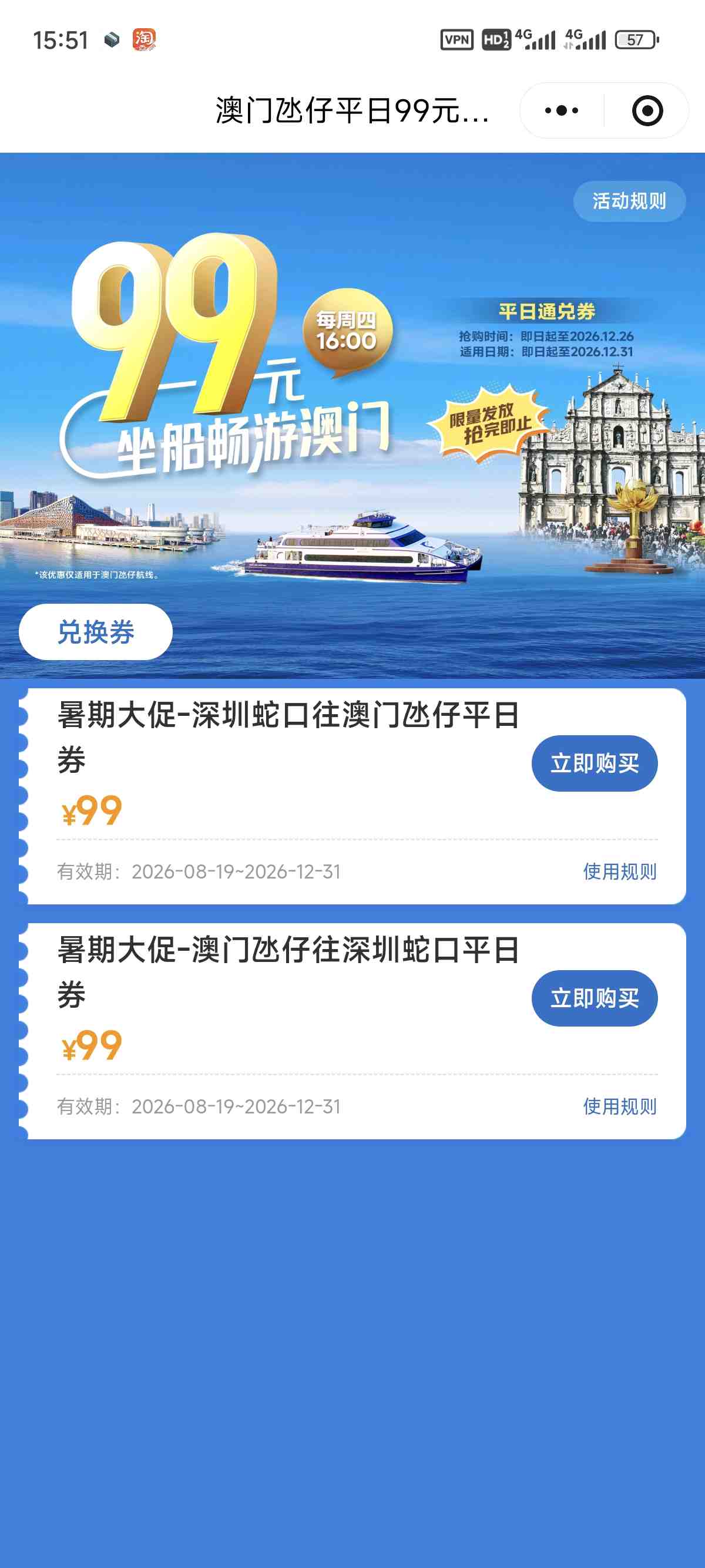Close the mini program via circle icon
This screenshot has height=1568, width=705.
pyautogui.click(x=647, y=111)
